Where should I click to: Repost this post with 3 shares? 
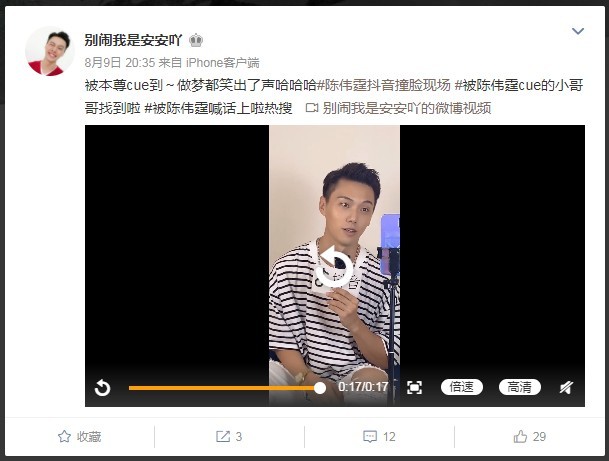point(229,437)
